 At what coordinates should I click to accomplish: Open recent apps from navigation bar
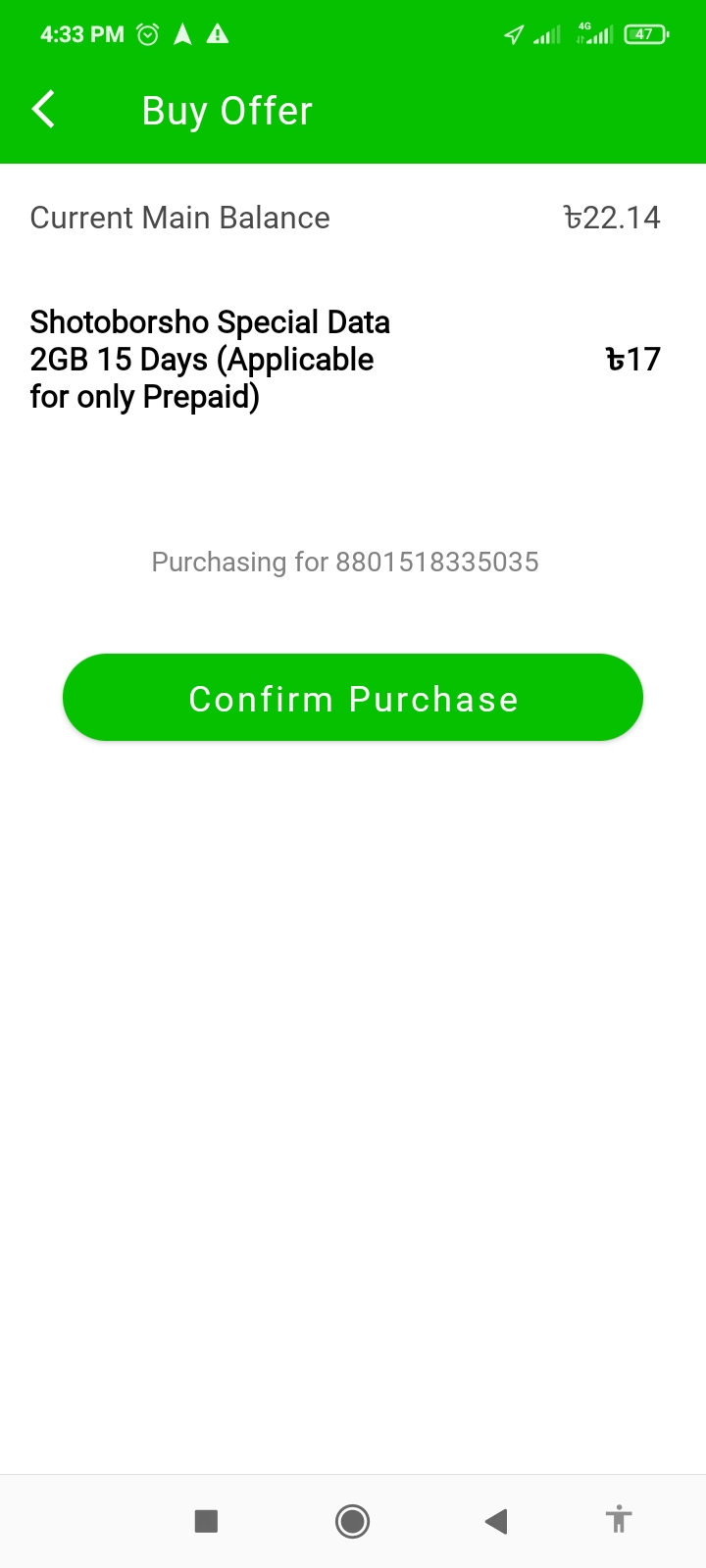(206, 1521)
